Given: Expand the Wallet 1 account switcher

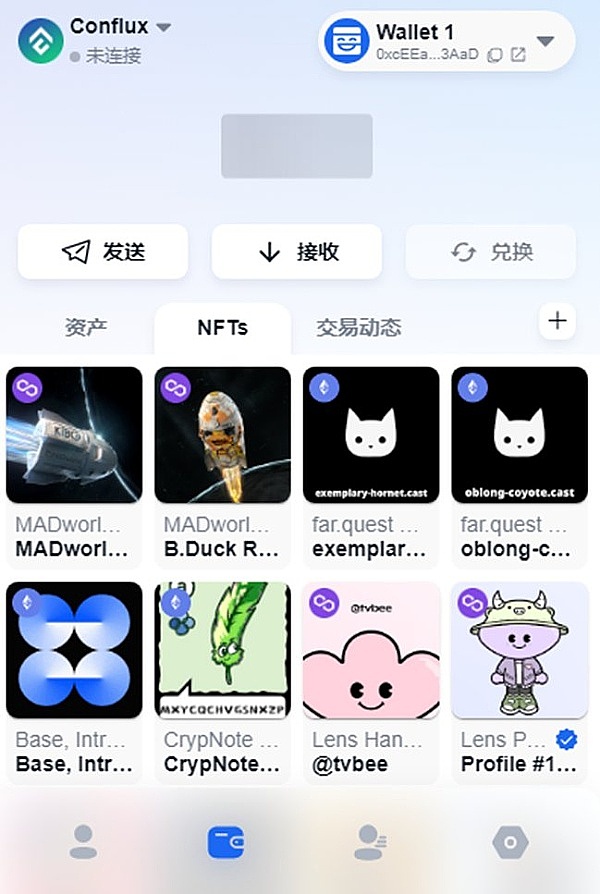Looking at the screenshot, I should pyautogui.click(x=545, y=42).
